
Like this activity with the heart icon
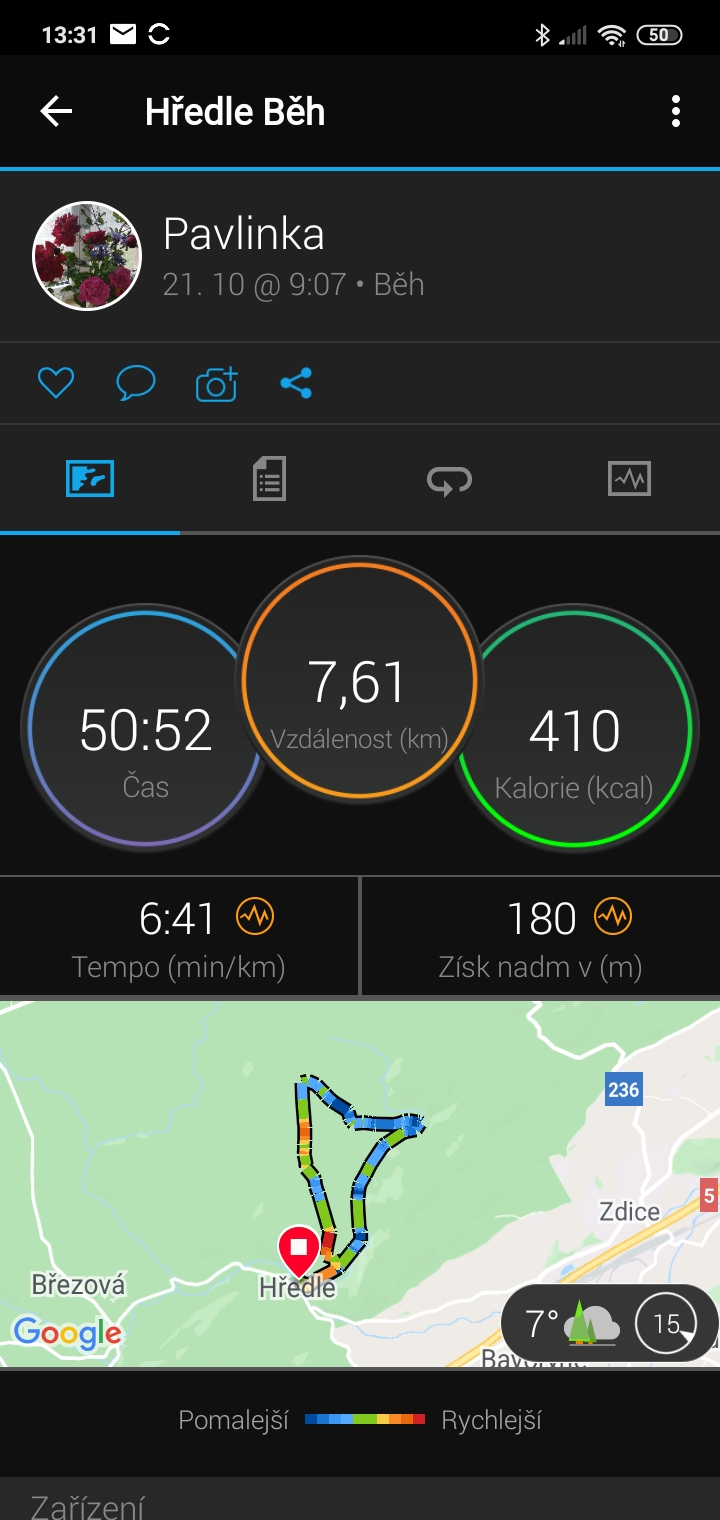(56, 383)
